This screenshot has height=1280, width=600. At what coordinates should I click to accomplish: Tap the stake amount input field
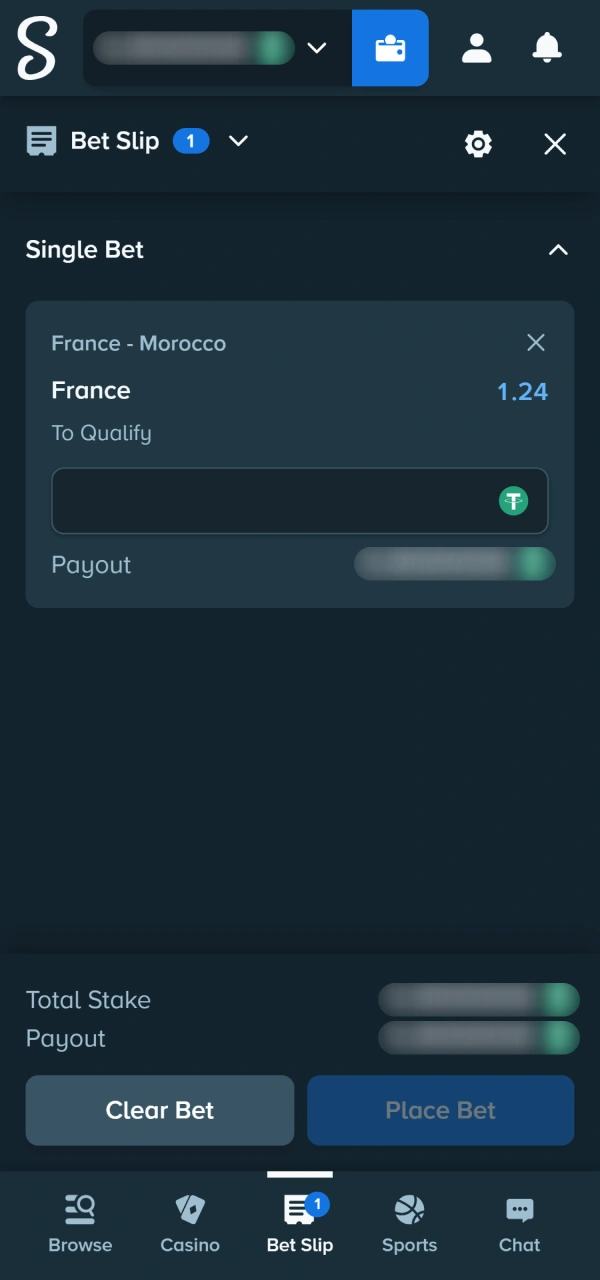click(x=300, y=501)
